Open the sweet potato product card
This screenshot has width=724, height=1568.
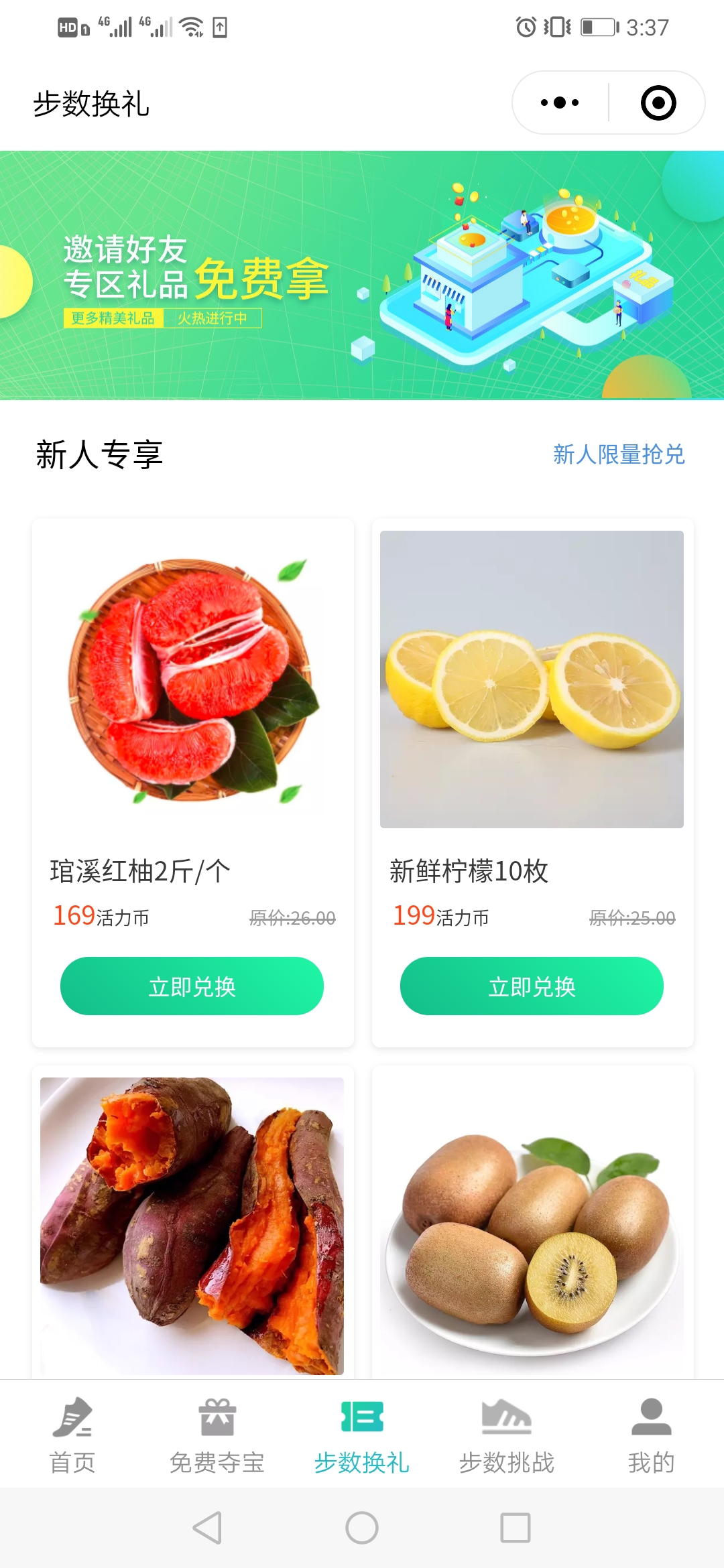tap(192, 1223)
